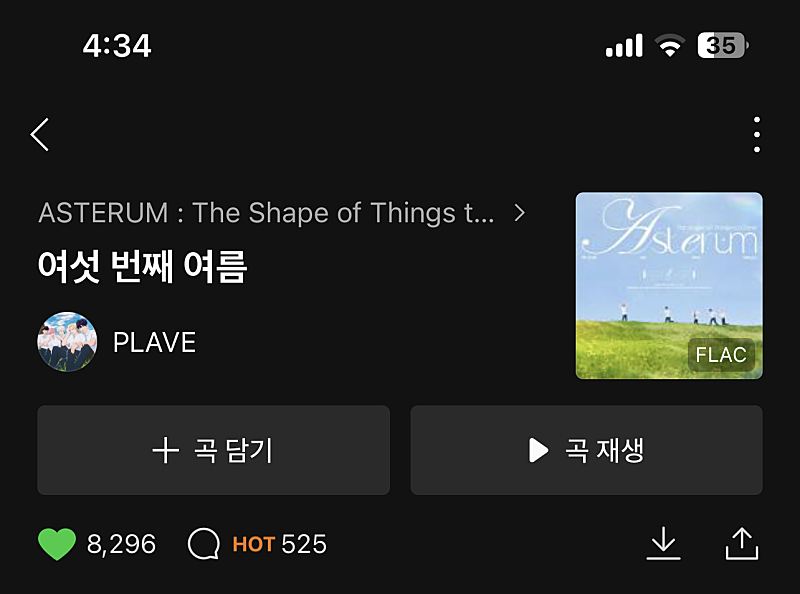Go back using the arrow icon
Viewport: 800px width, 594px height.
coord(40,134)
